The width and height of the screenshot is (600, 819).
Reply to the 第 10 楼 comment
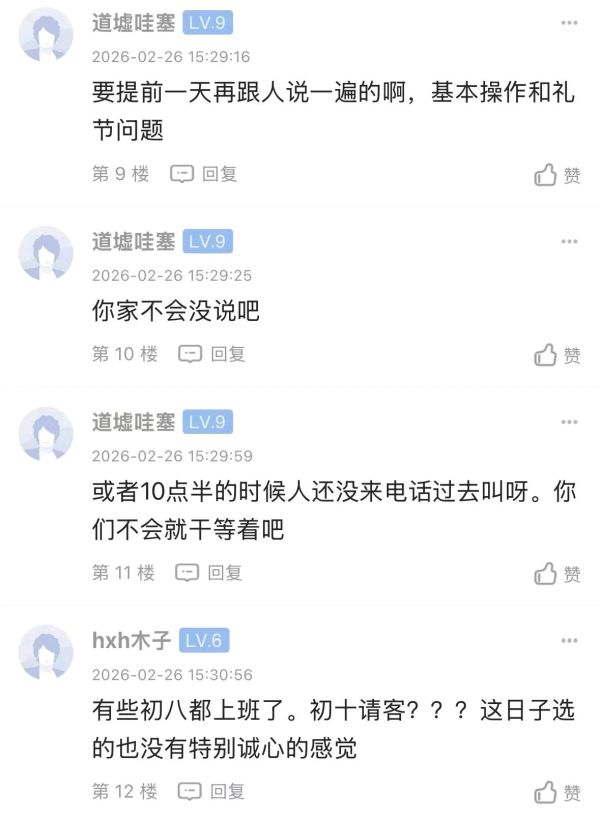tap(212, 354)
